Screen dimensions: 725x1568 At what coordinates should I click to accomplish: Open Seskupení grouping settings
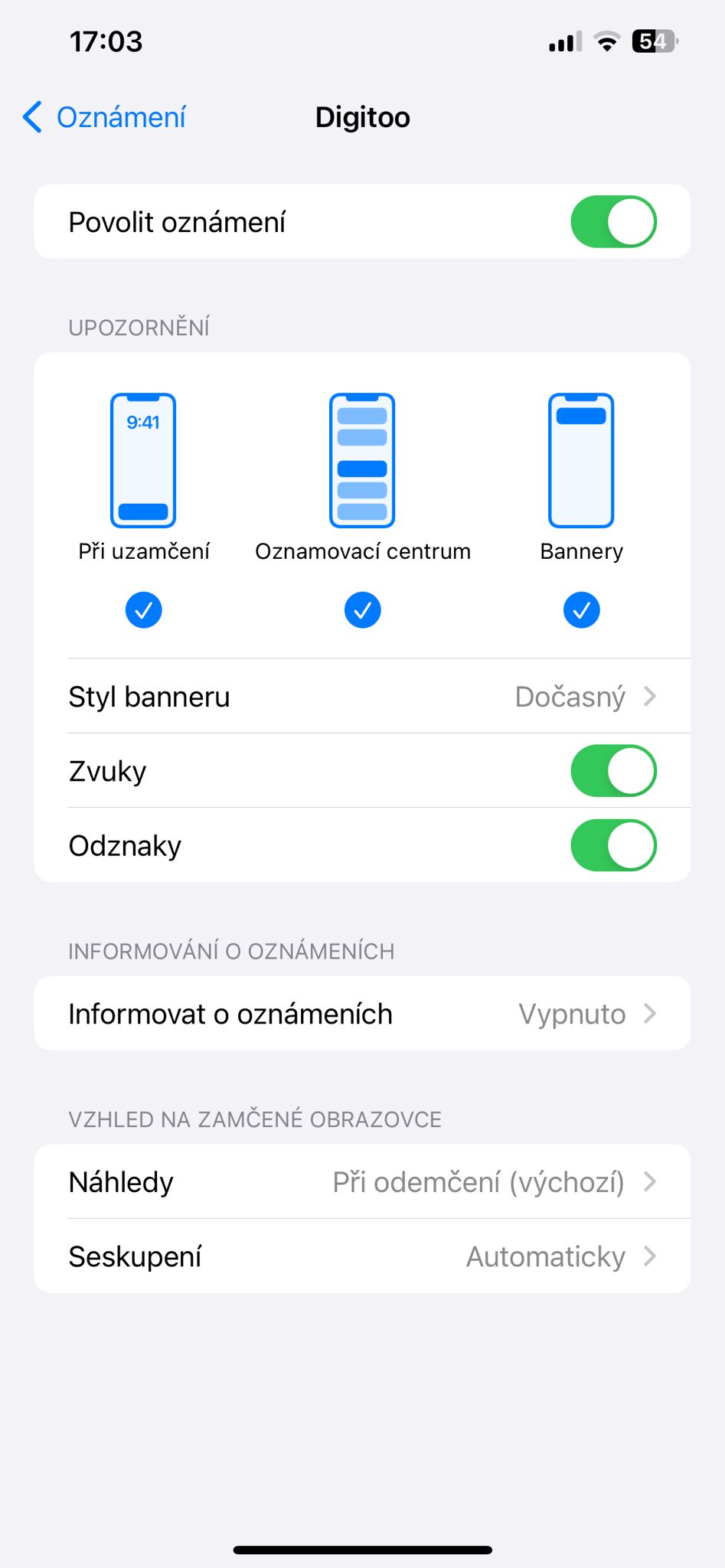[362, 1256]
